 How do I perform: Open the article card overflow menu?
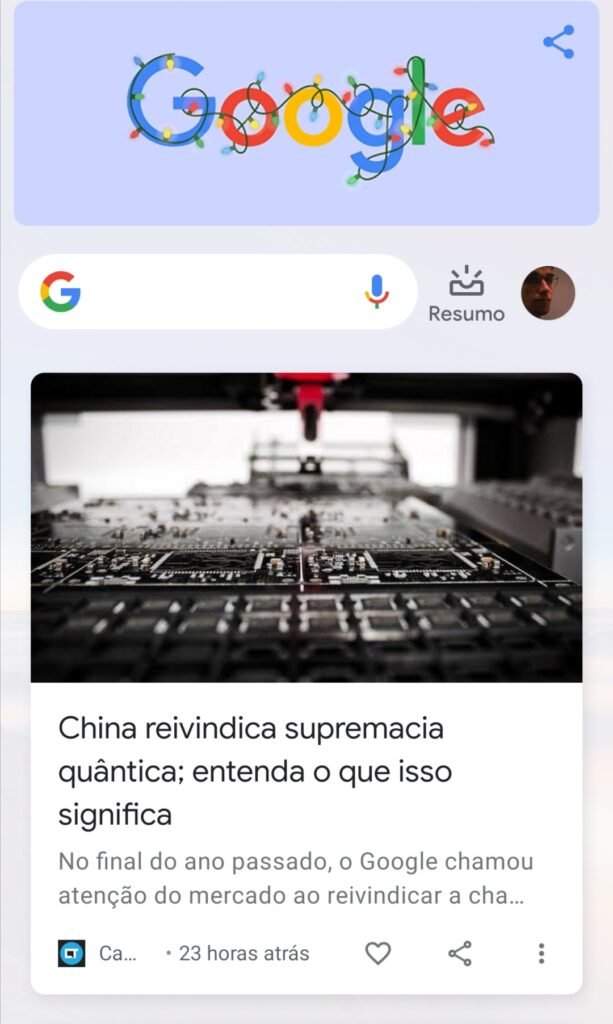click(541, 953)
